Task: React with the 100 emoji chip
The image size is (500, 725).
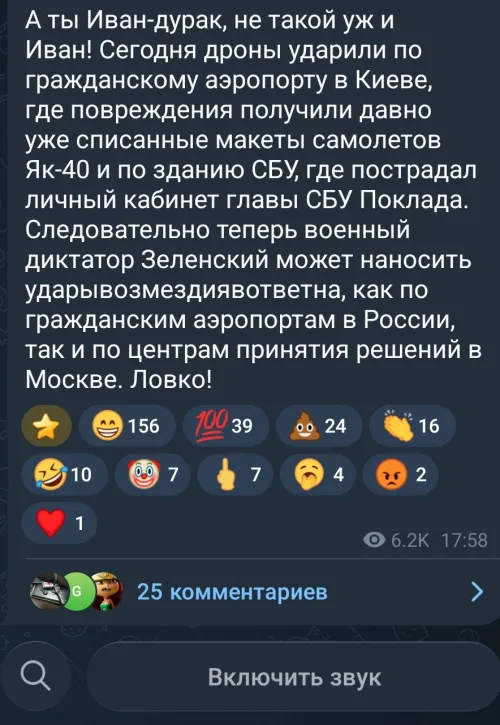Action: pyautogui.click(x=226, y=425)
